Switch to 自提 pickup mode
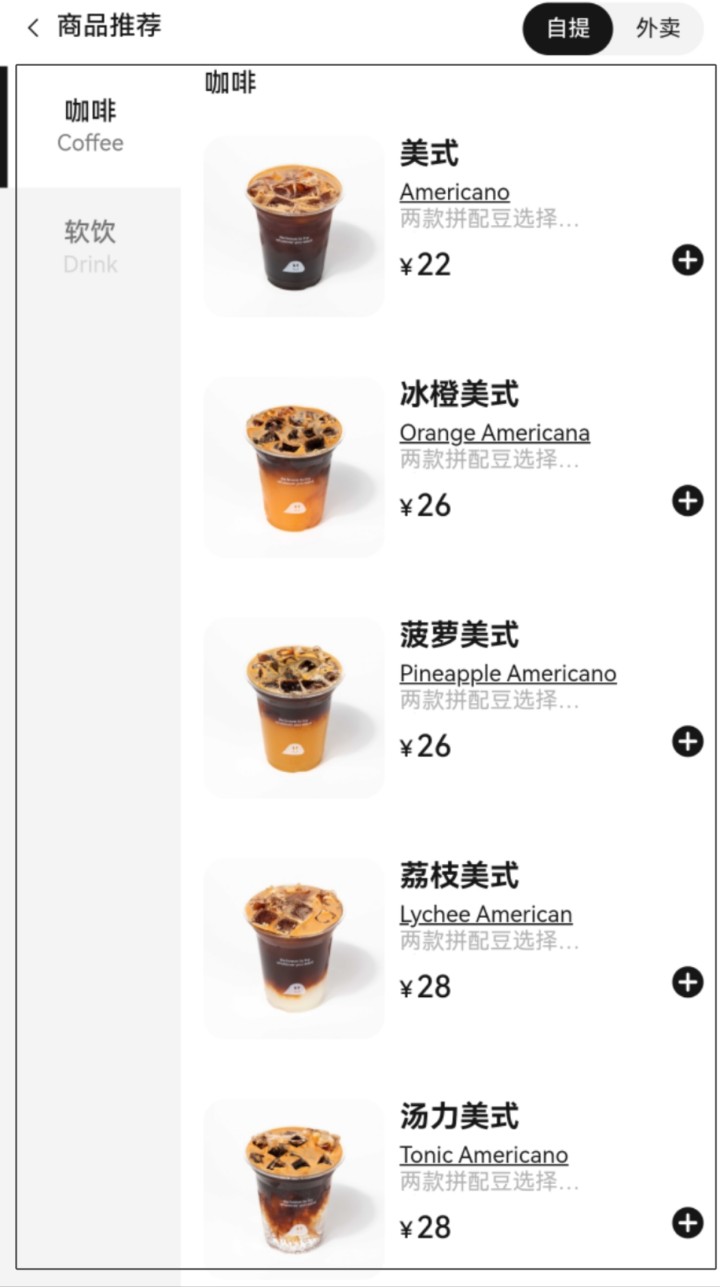 click(x=568, y=28)
